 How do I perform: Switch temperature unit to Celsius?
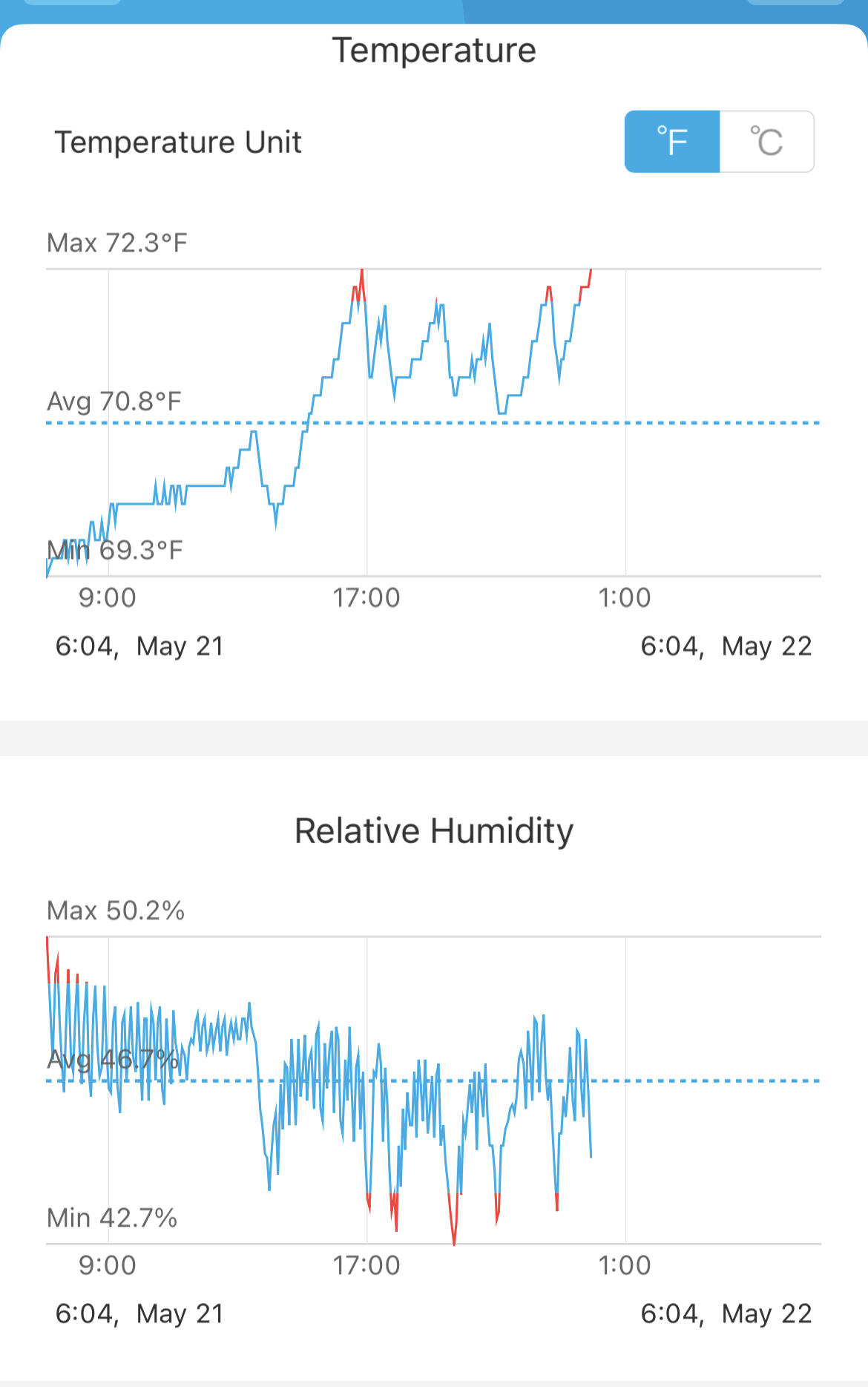point(766,142)
